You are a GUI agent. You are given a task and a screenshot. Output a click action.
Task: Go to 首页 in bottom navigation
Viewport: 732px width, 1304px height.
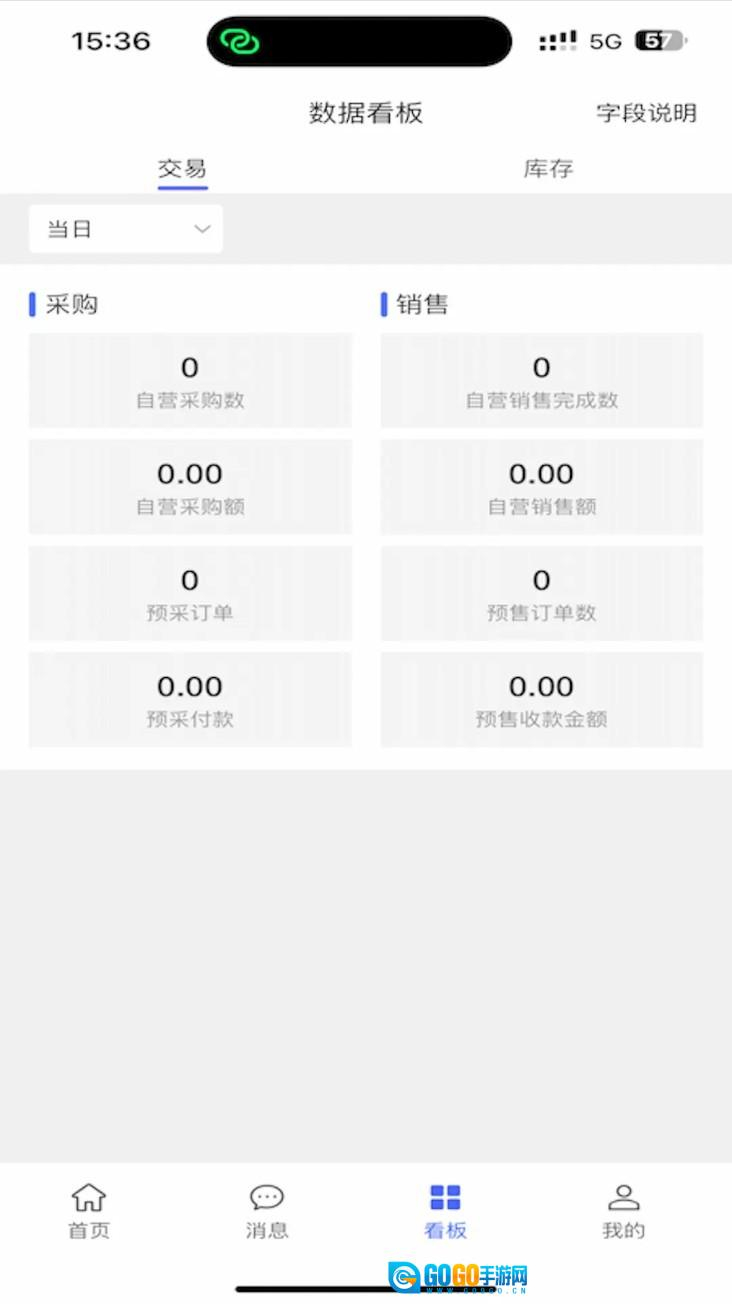click(89, 1210)
